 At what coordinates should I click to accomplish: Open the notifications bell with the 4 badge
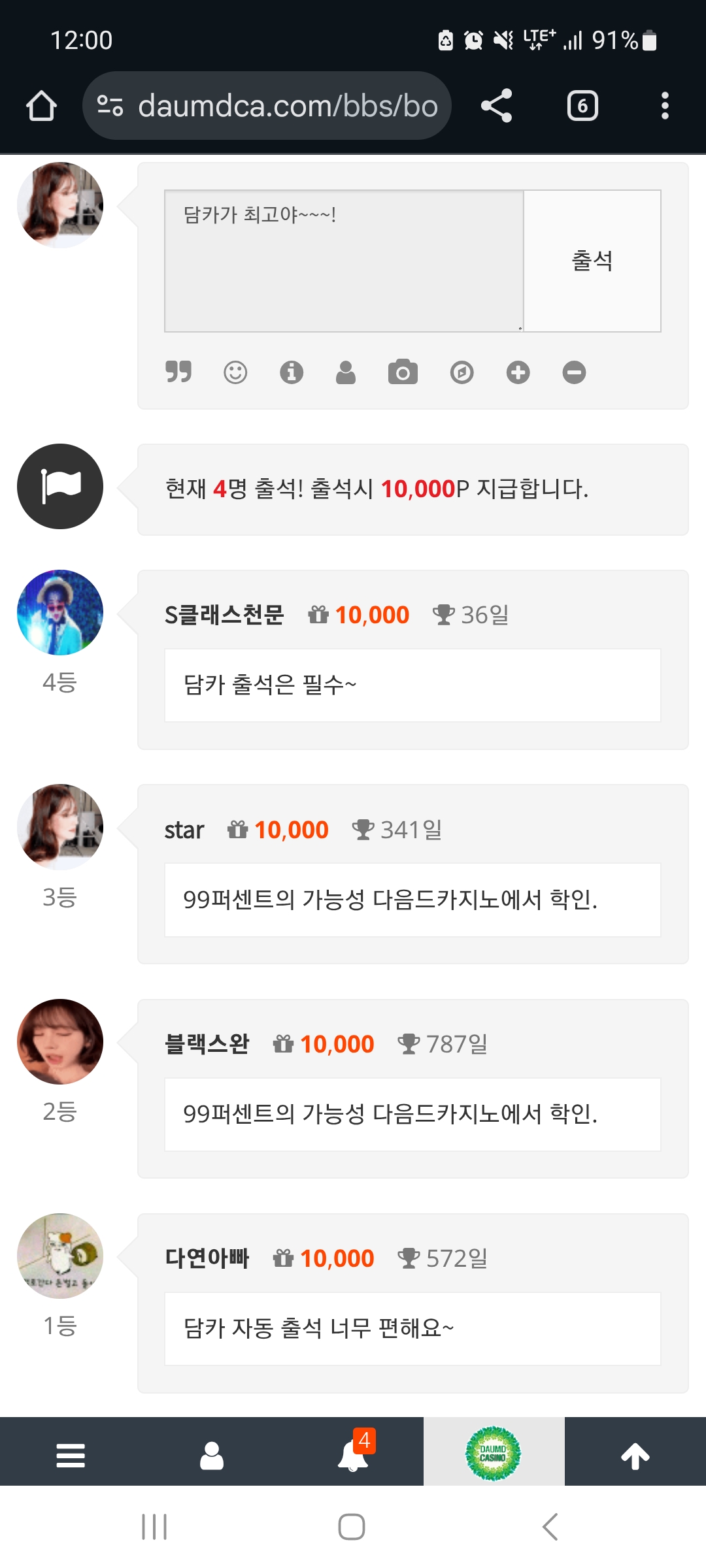[353, 1456]
